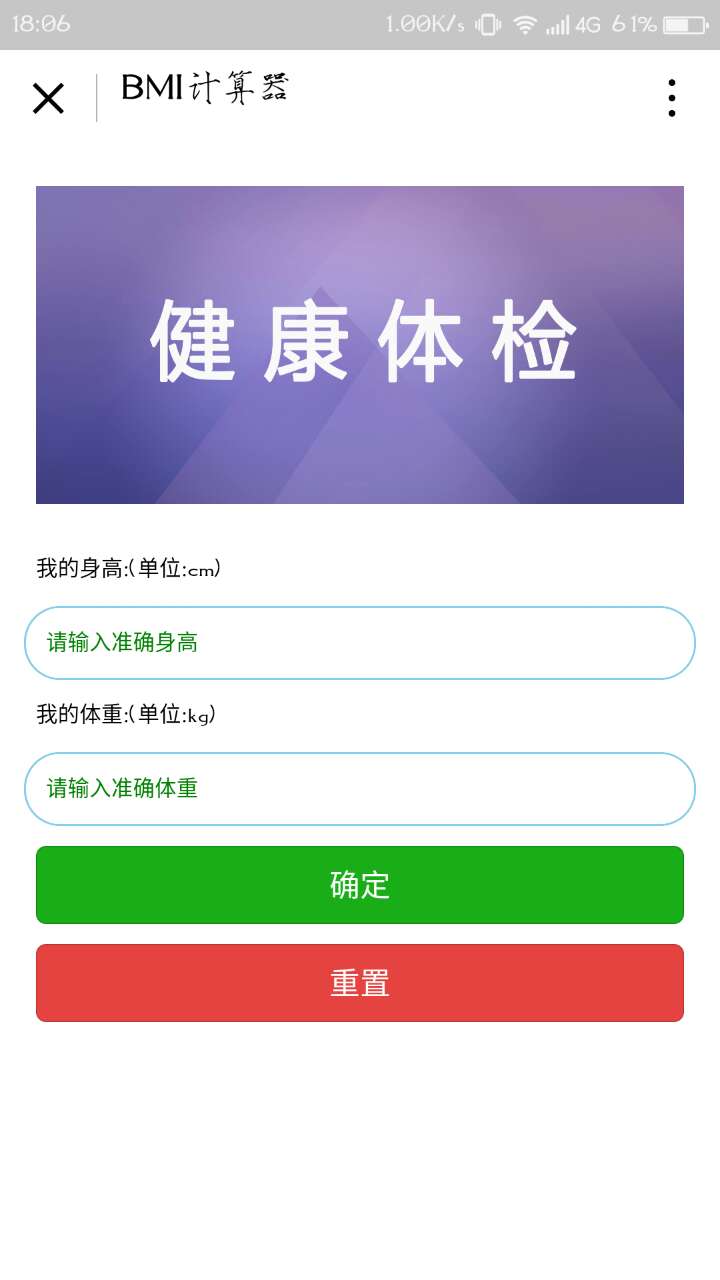The image size is (720, 1280).
Task: Tap the green 确定 confirm button
Action: [x=360, y=885]
